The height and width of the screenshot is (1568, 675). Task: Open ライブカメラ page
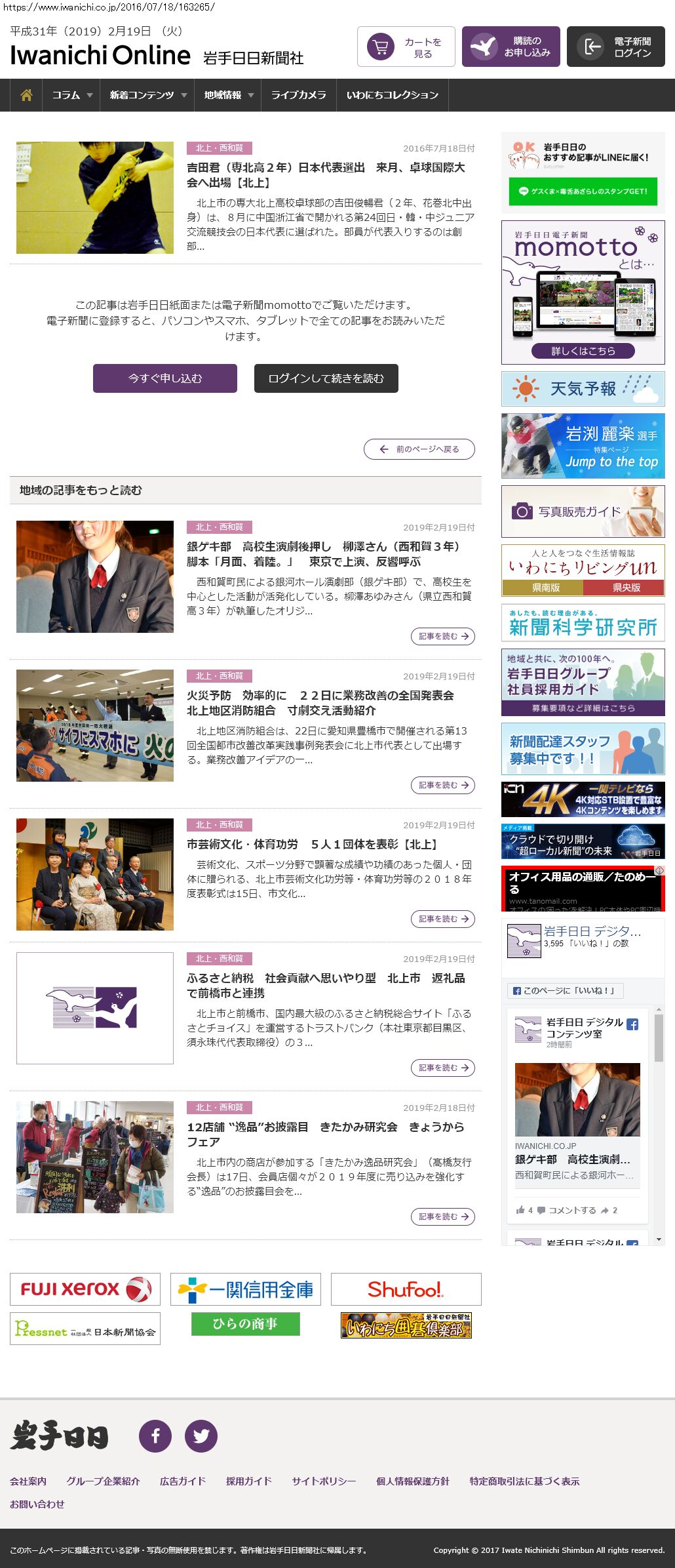[x=298, y=95]
